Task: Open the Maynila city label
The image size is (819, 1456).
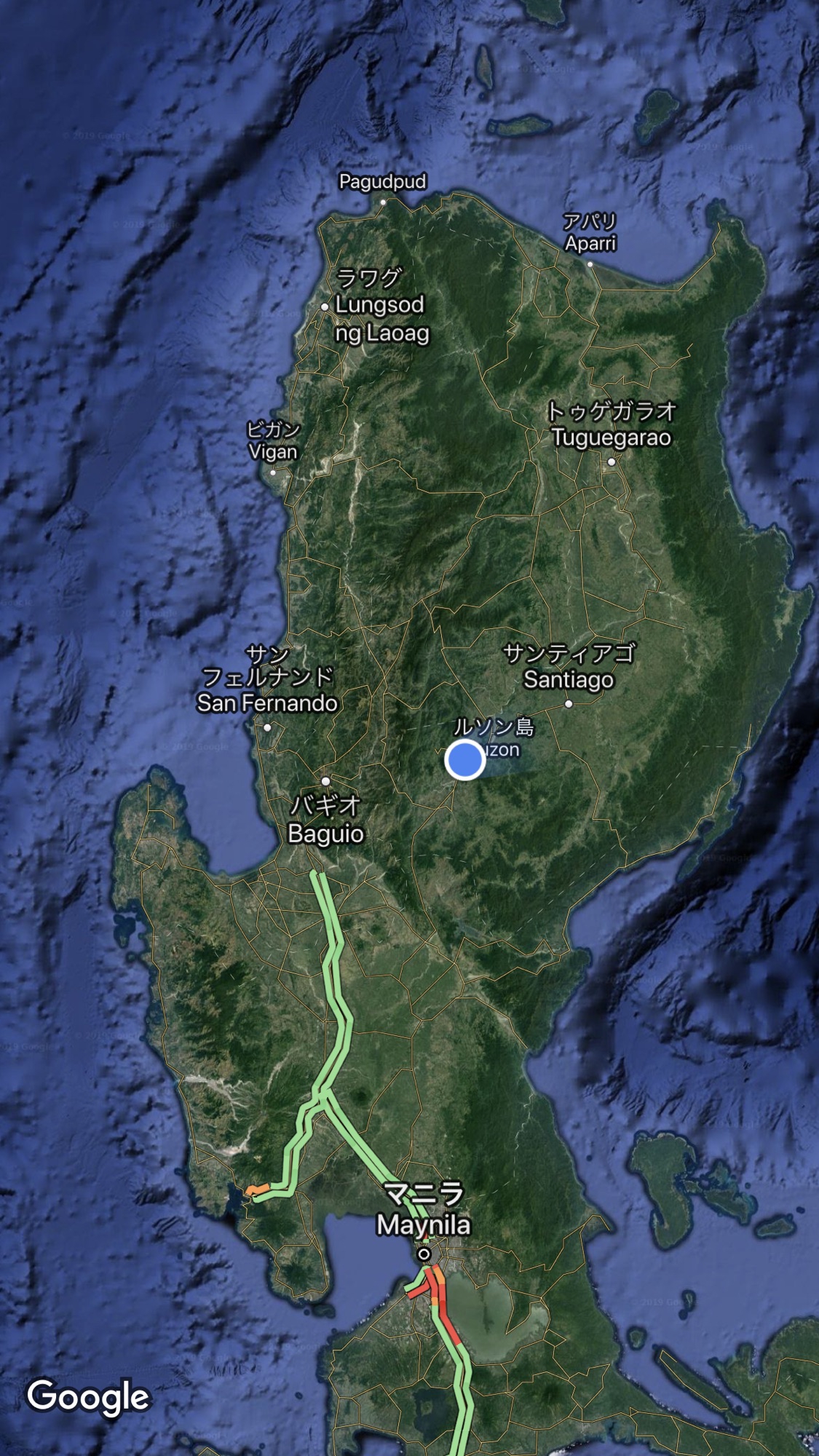Action: click(423, 1224)
